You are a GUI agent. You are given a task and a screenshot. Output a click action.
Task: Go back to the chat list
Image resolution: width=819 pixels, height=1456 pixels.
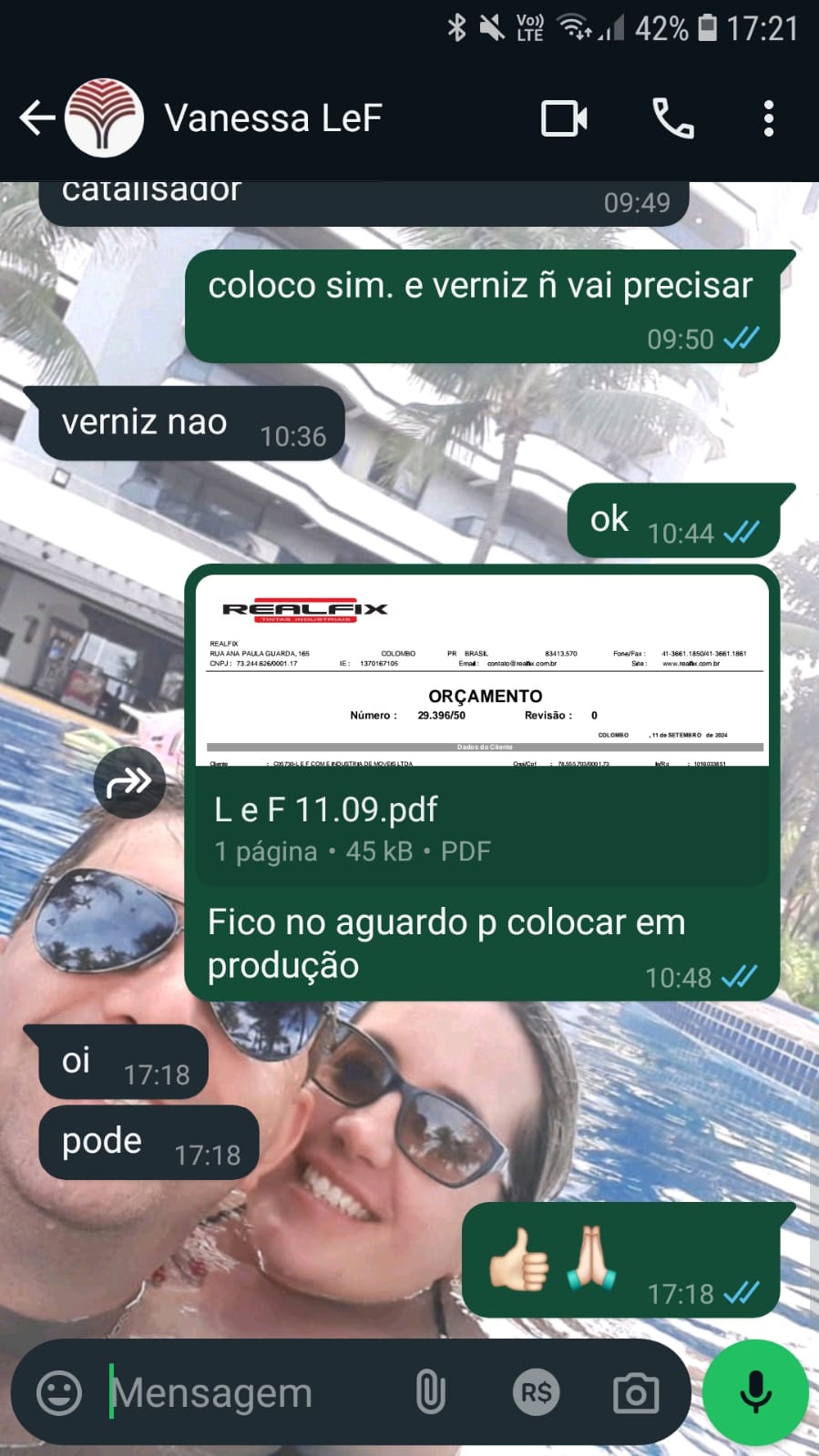click(36, 118)
